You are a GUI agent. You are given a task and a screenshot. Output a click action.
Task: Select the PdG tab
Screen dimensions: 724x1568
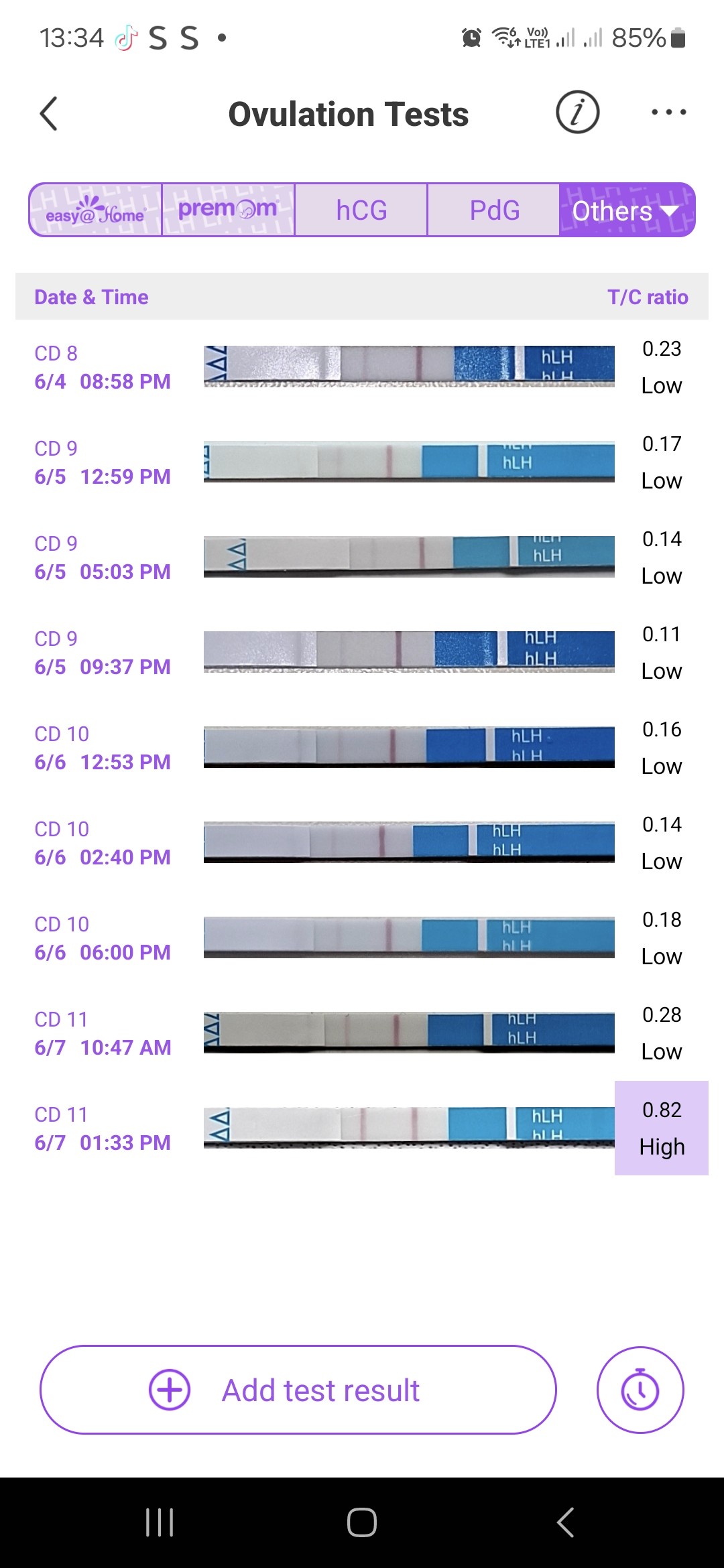pos(494,210)
